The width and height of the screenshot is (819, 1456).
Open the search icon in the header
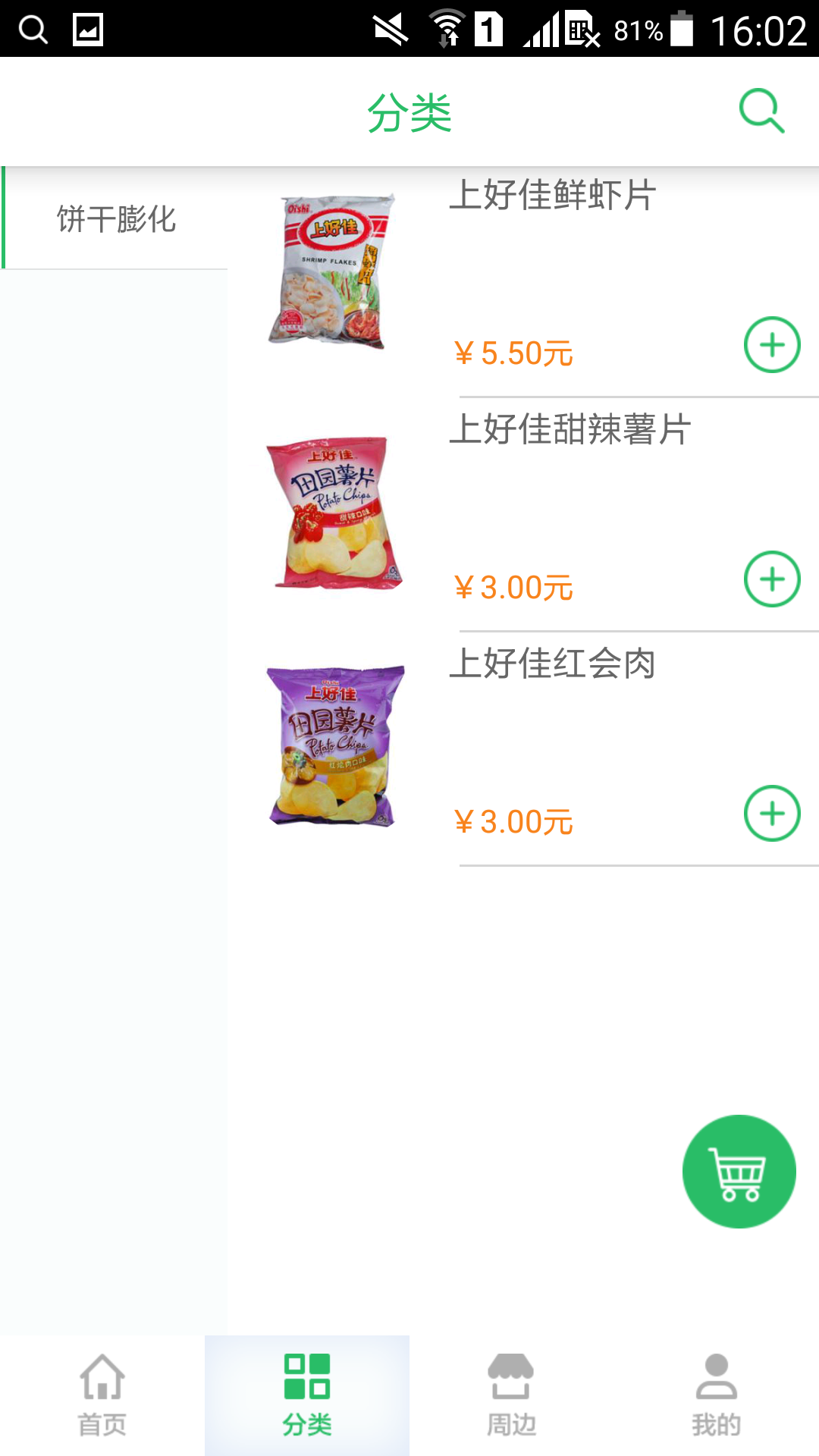pos(761,111)
